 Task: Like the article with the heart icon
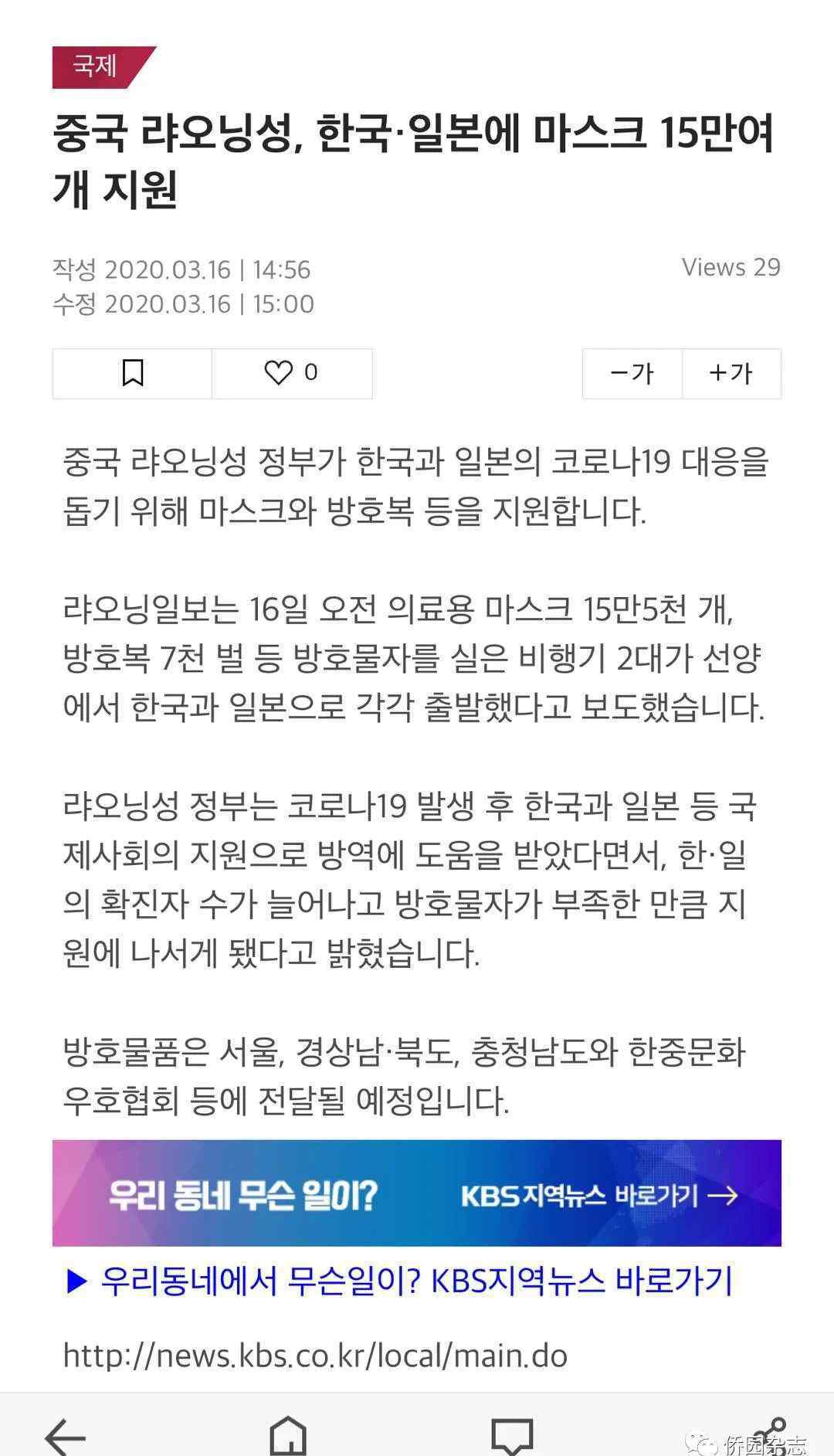(x=292, y=373)
